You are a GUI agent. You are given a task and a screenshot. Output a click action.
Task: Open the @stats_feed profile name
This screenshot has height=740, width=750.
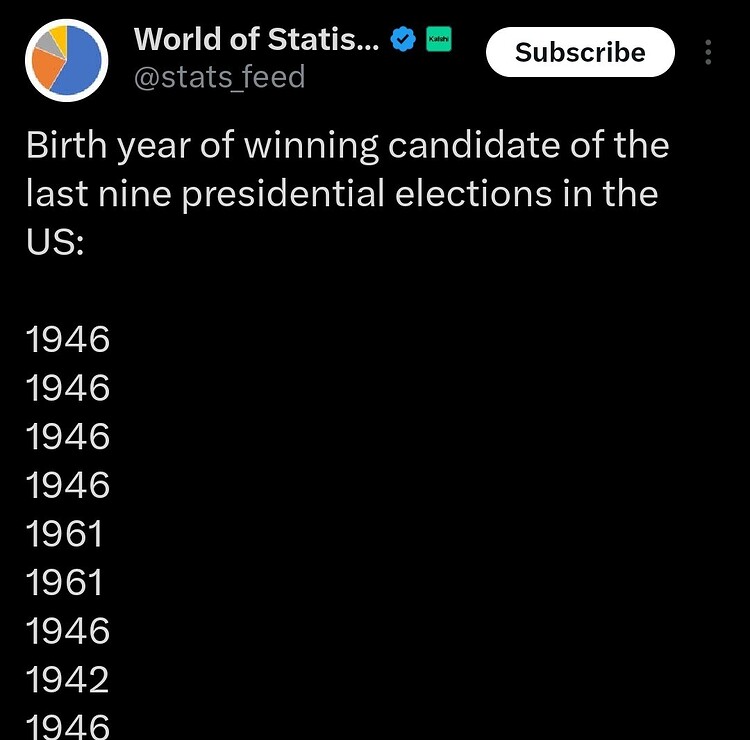click(x=256, y=40)
